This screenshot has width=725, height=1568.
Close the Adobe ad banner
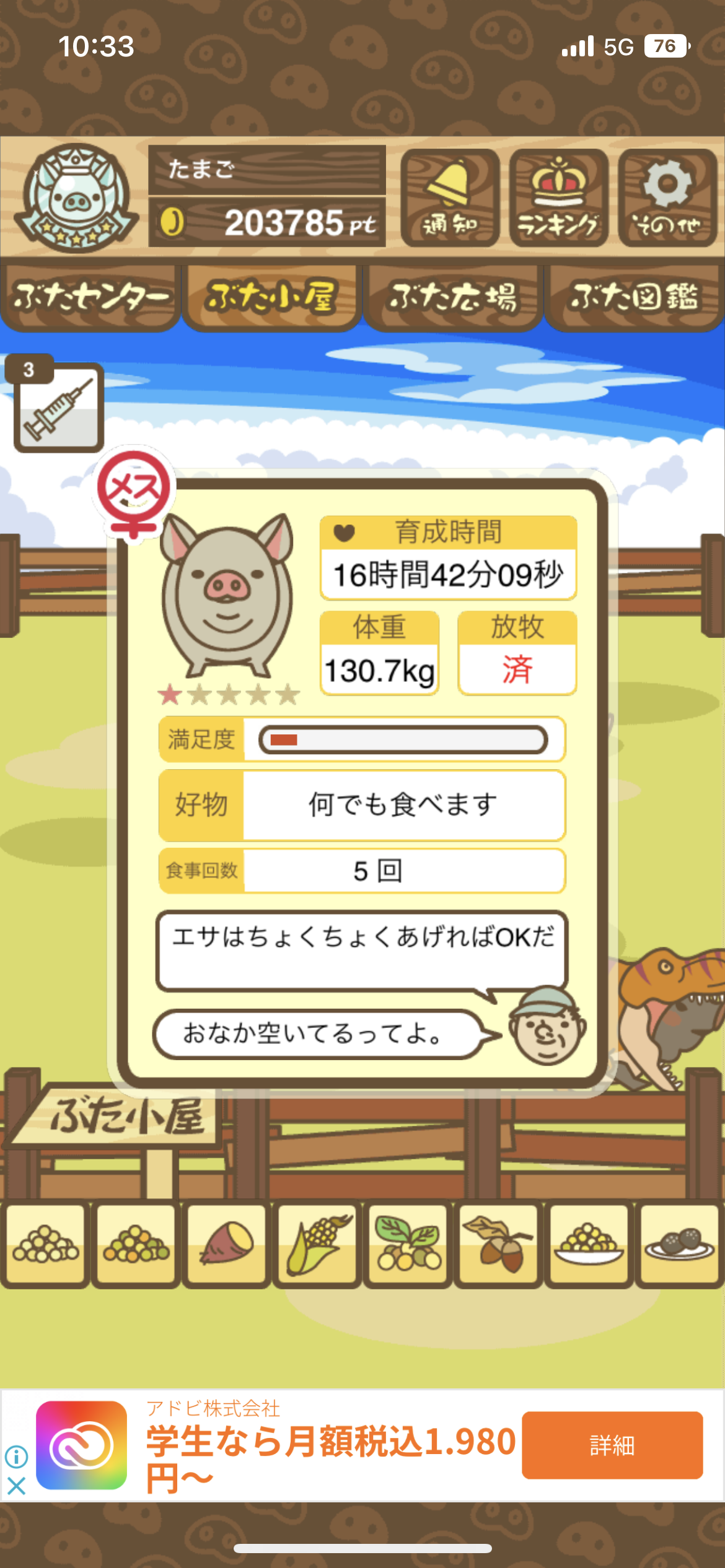tap(16, 1486)
